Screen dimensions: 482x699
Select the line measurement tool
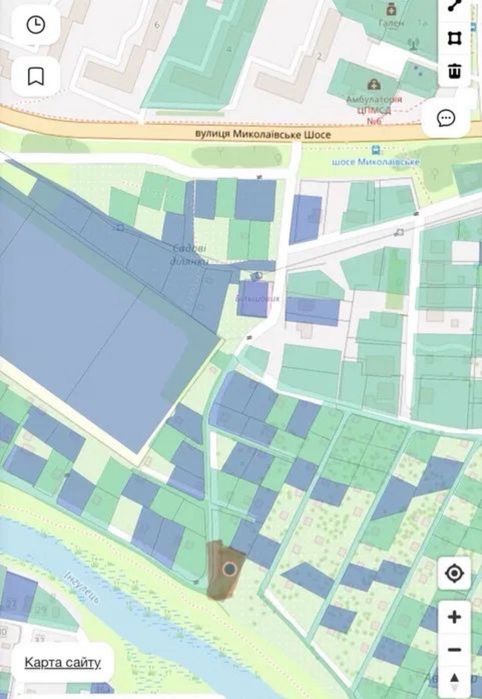454,7
